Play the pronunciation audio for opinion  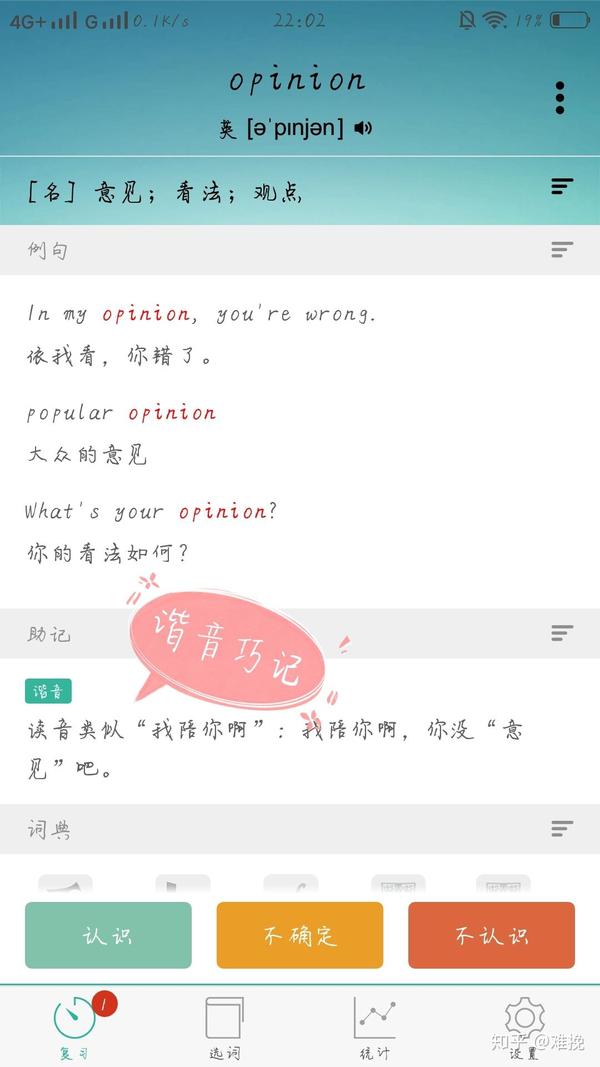tap(363, 128)
